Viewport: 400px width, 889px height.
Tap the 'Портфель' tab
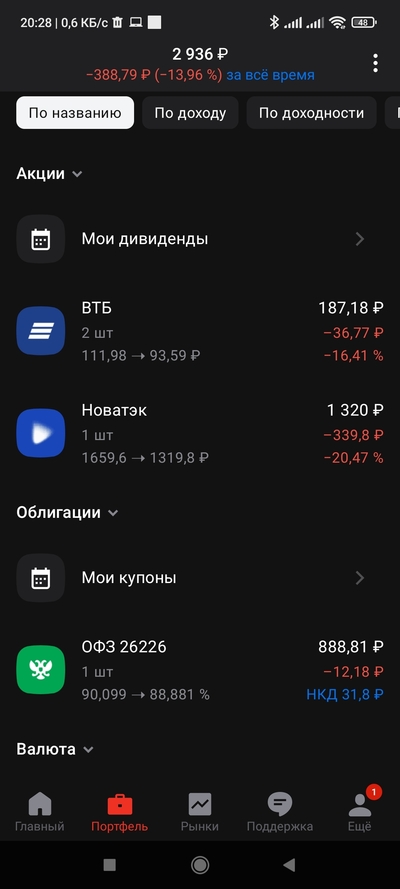click(x=120, y=812)
